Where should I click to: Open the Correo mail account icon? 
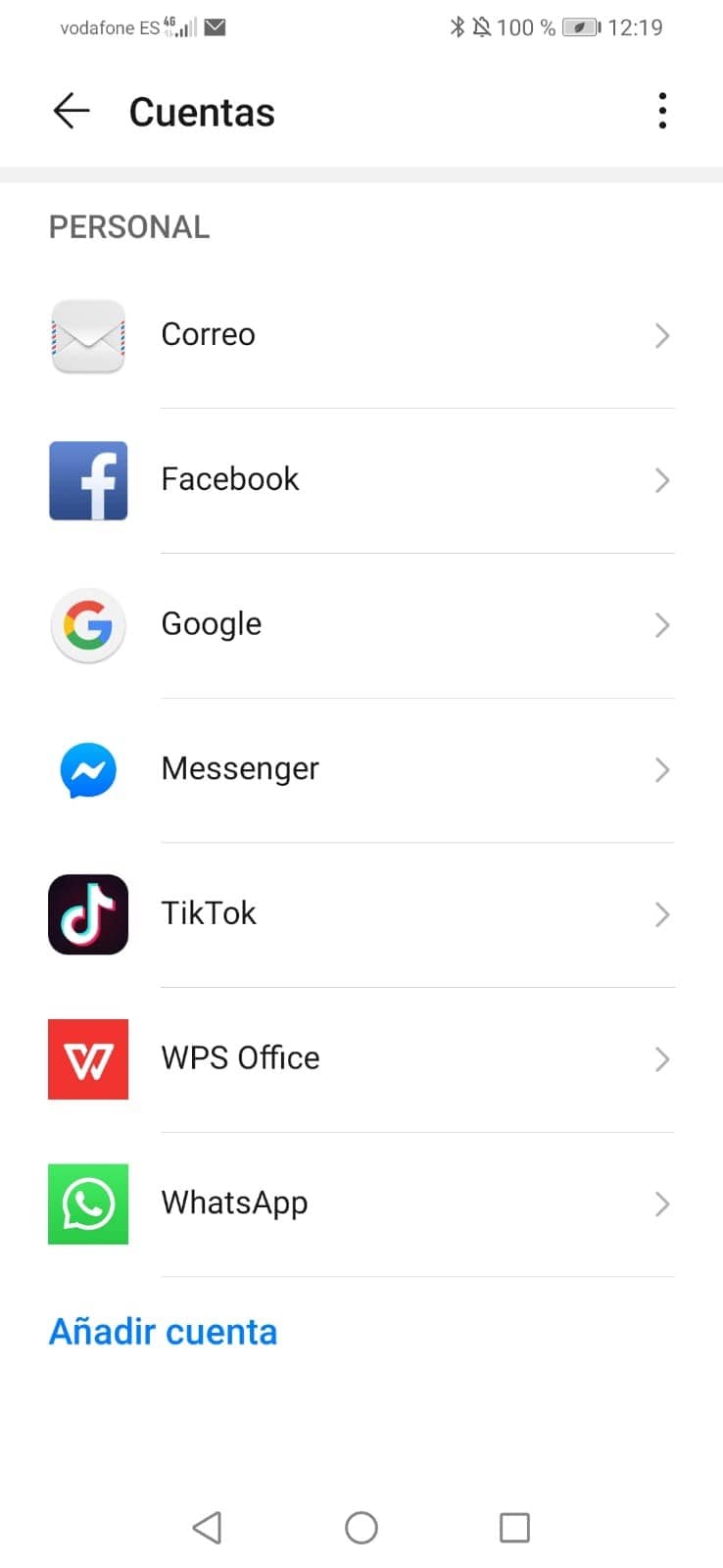pyautogui.click(x=88, y=336)
